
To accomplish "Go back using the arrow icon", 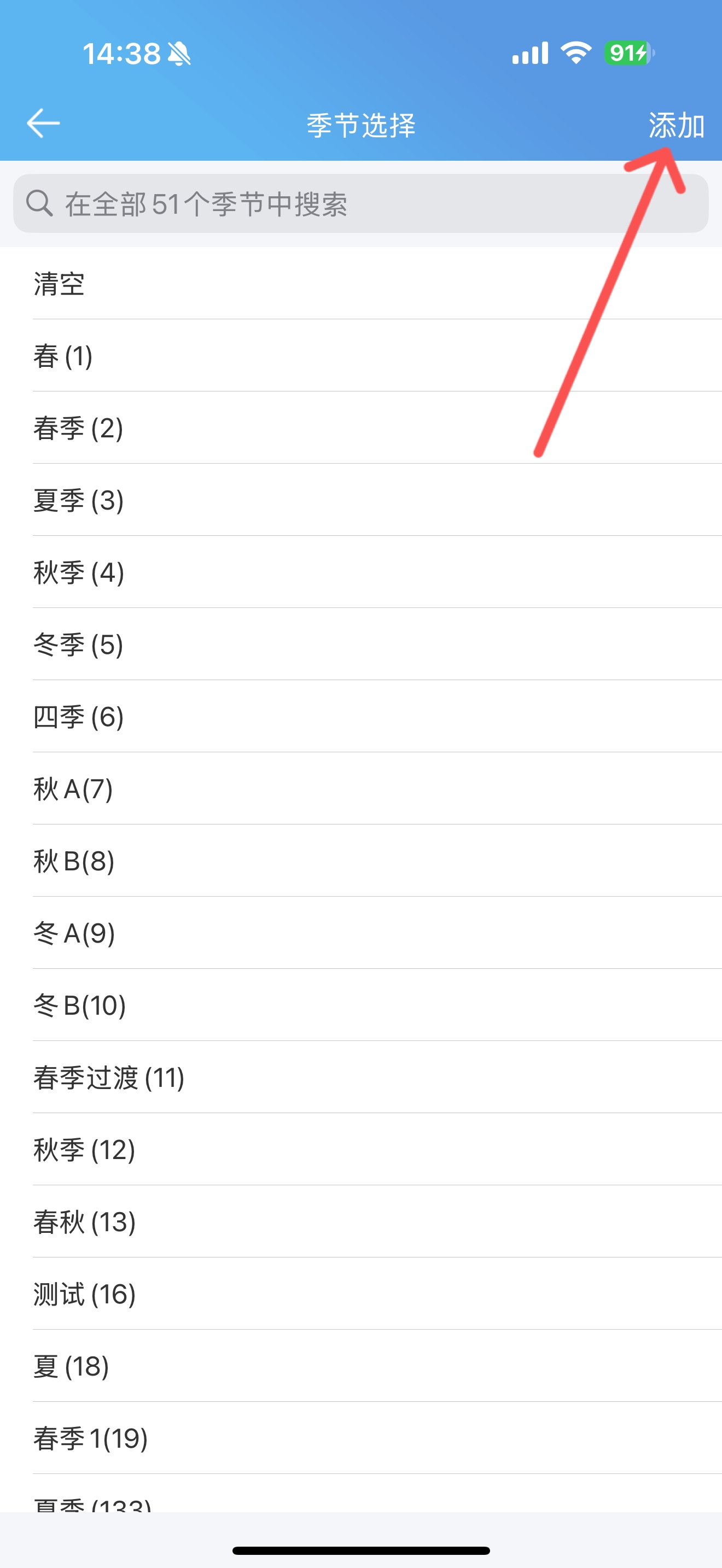I will tap(43, 124).
